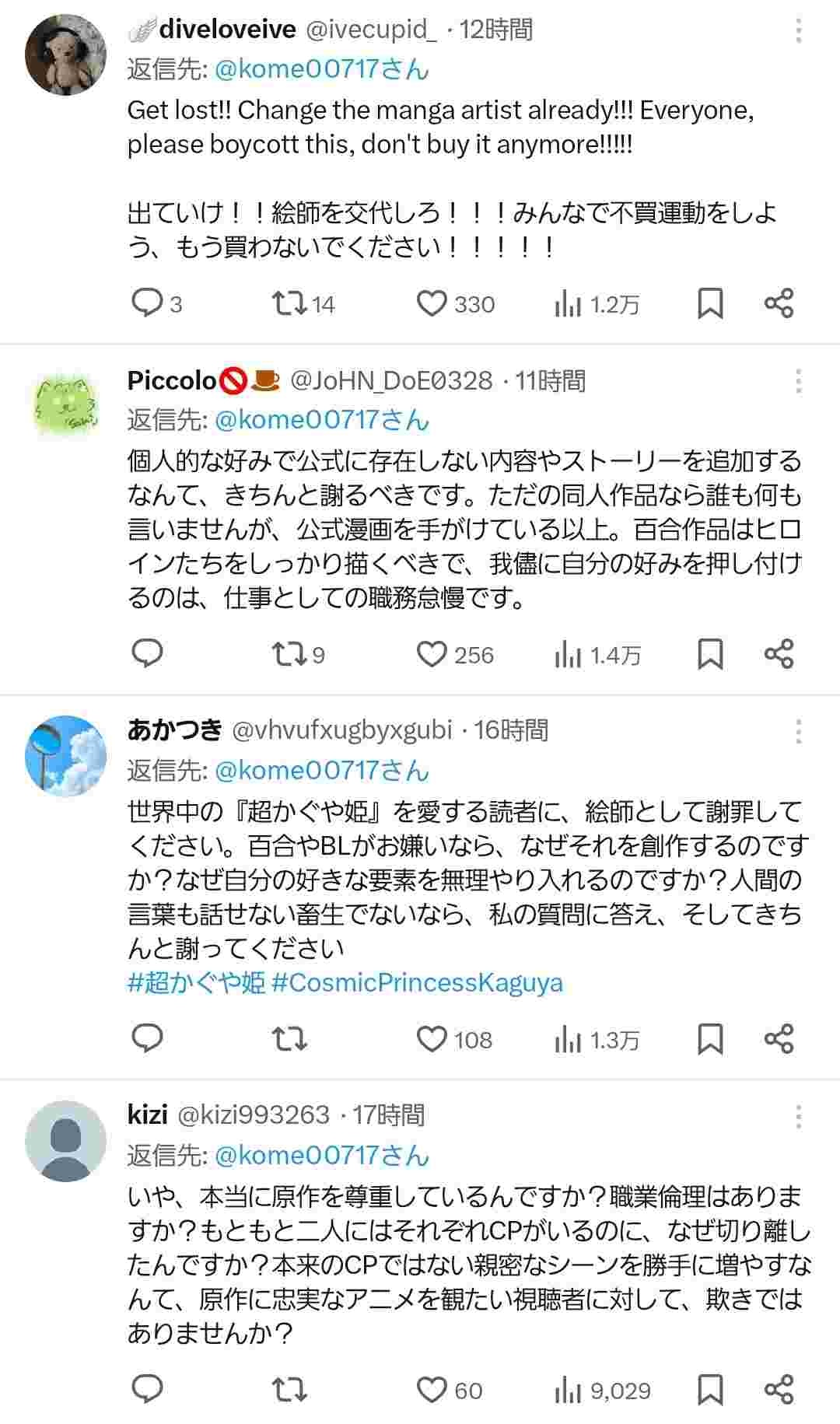Open the #超かぐや姫 hashtag
This screenshot has width=840, height=1424.
coord(197,982)
